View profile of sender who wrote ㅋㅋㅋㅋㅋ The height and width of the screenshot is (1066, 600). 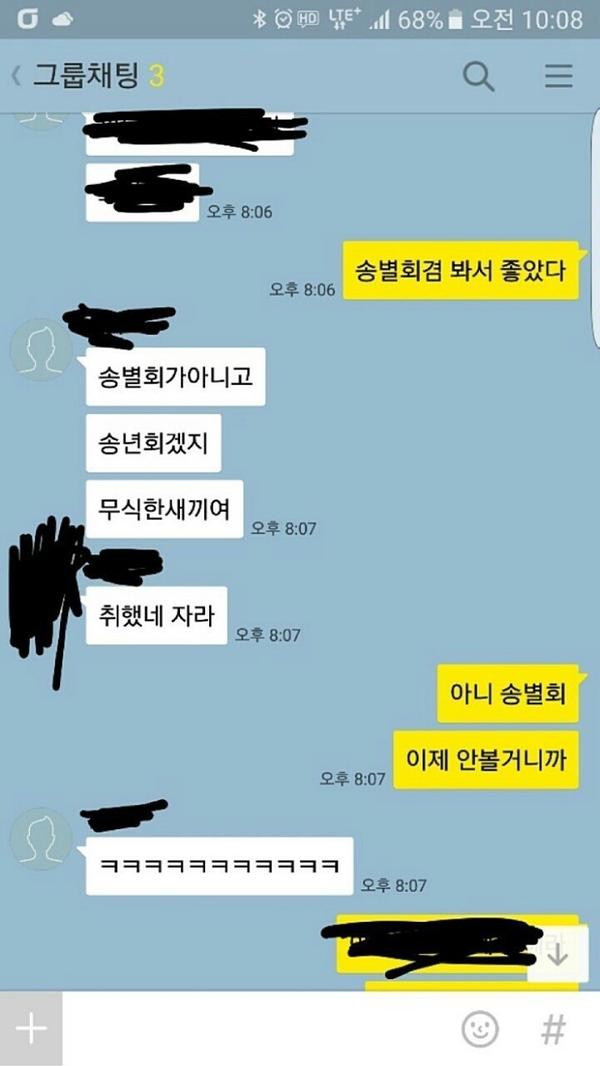click(40, 838)
